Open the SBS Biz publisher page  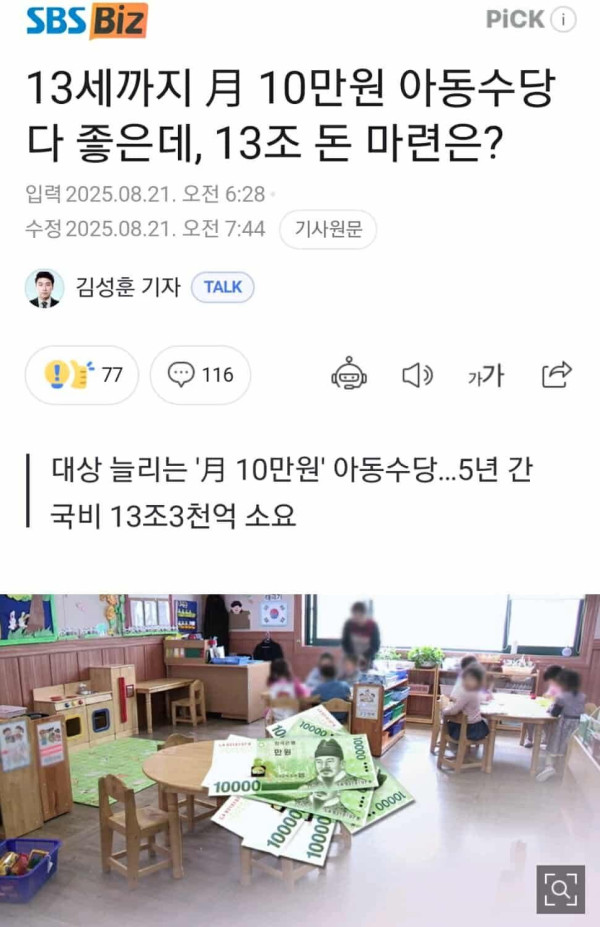point(86,20)
